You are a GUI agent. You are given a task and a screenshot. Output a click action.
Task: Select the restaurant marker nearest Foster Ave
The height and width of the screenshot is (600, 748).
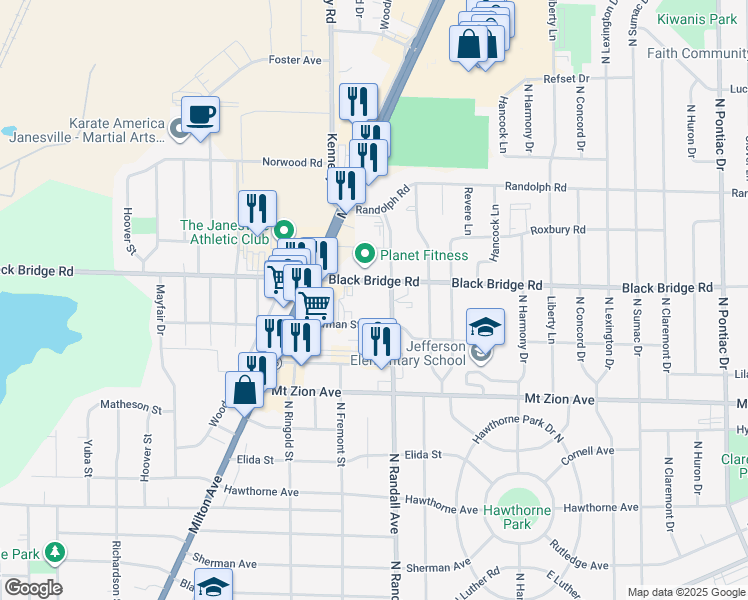(x=358, y=102)
